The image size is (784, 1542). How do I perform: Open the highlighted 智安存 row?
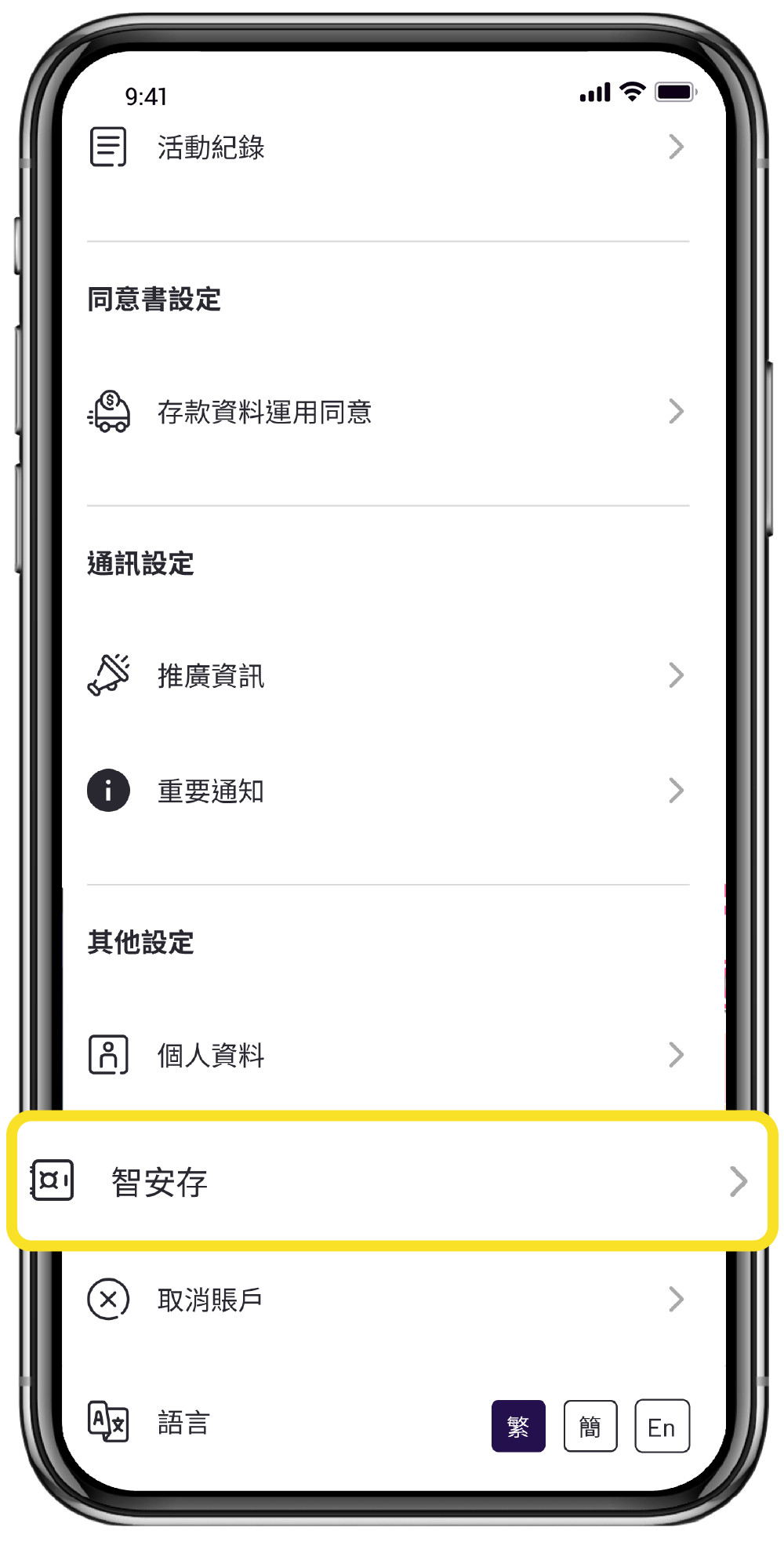392,1181
